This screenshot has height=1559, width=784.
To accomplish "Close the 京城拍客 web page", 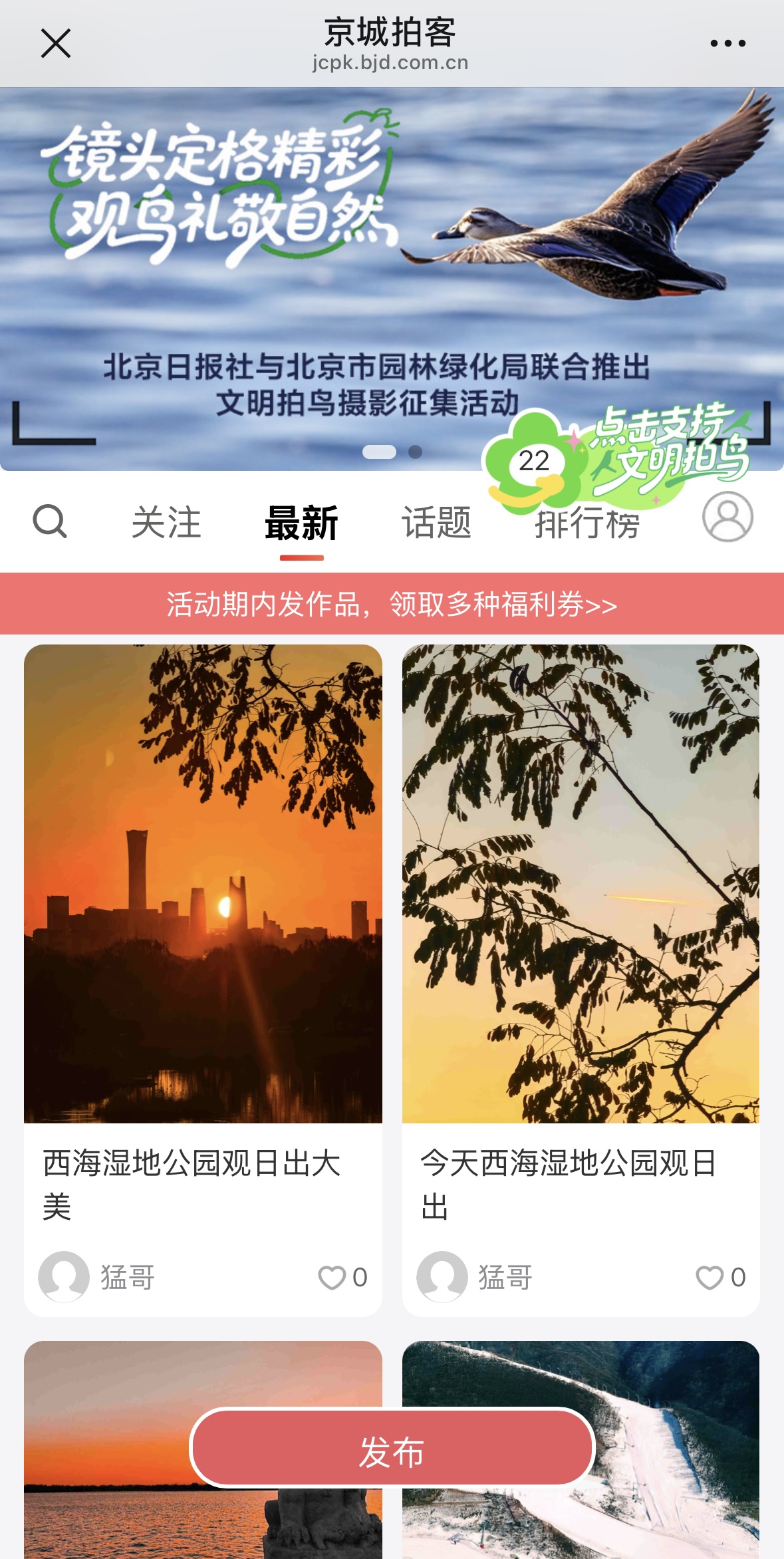I will pos(56,44).
